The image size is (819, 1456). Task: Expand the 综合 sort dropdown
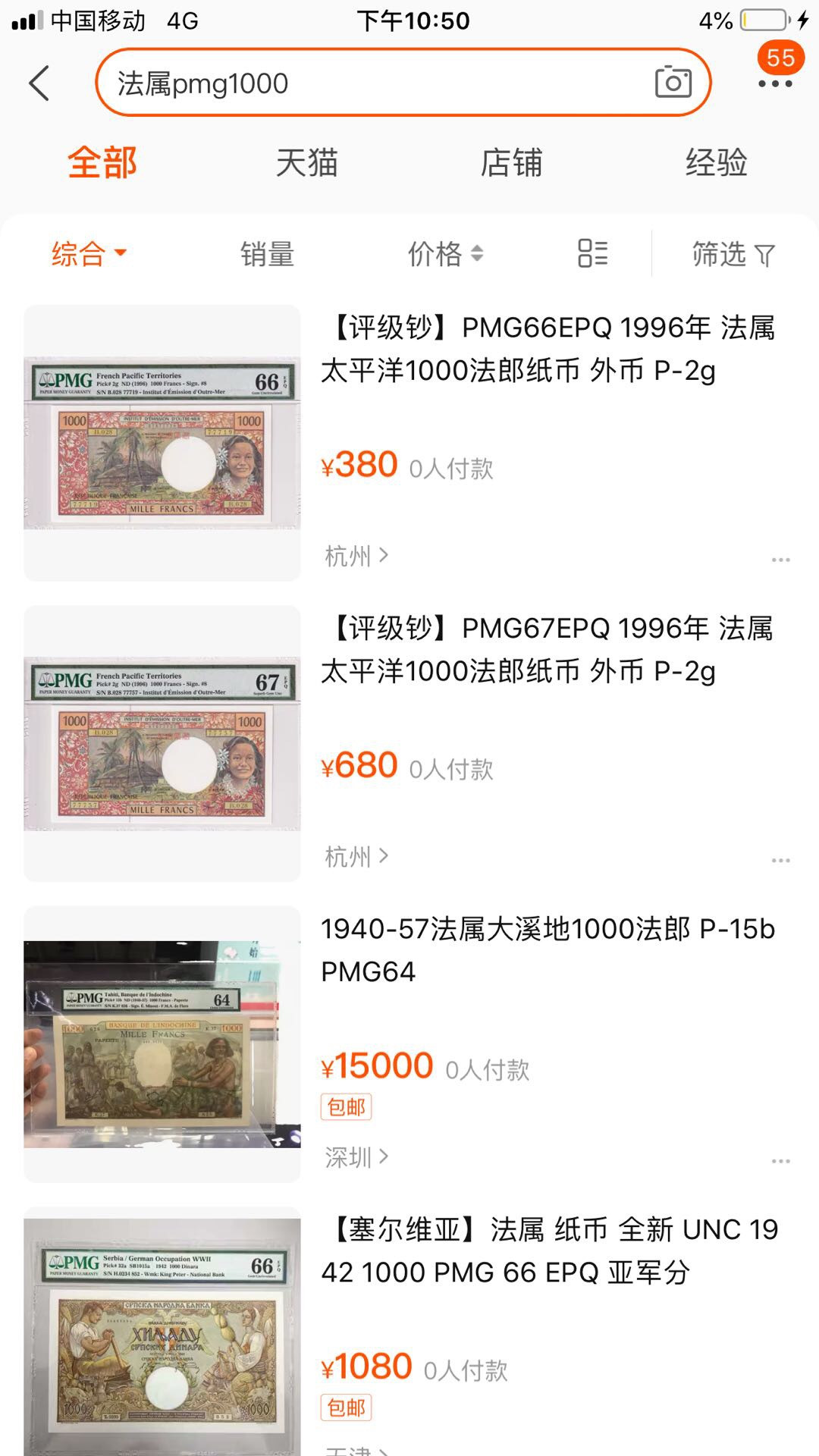(89, 254)
